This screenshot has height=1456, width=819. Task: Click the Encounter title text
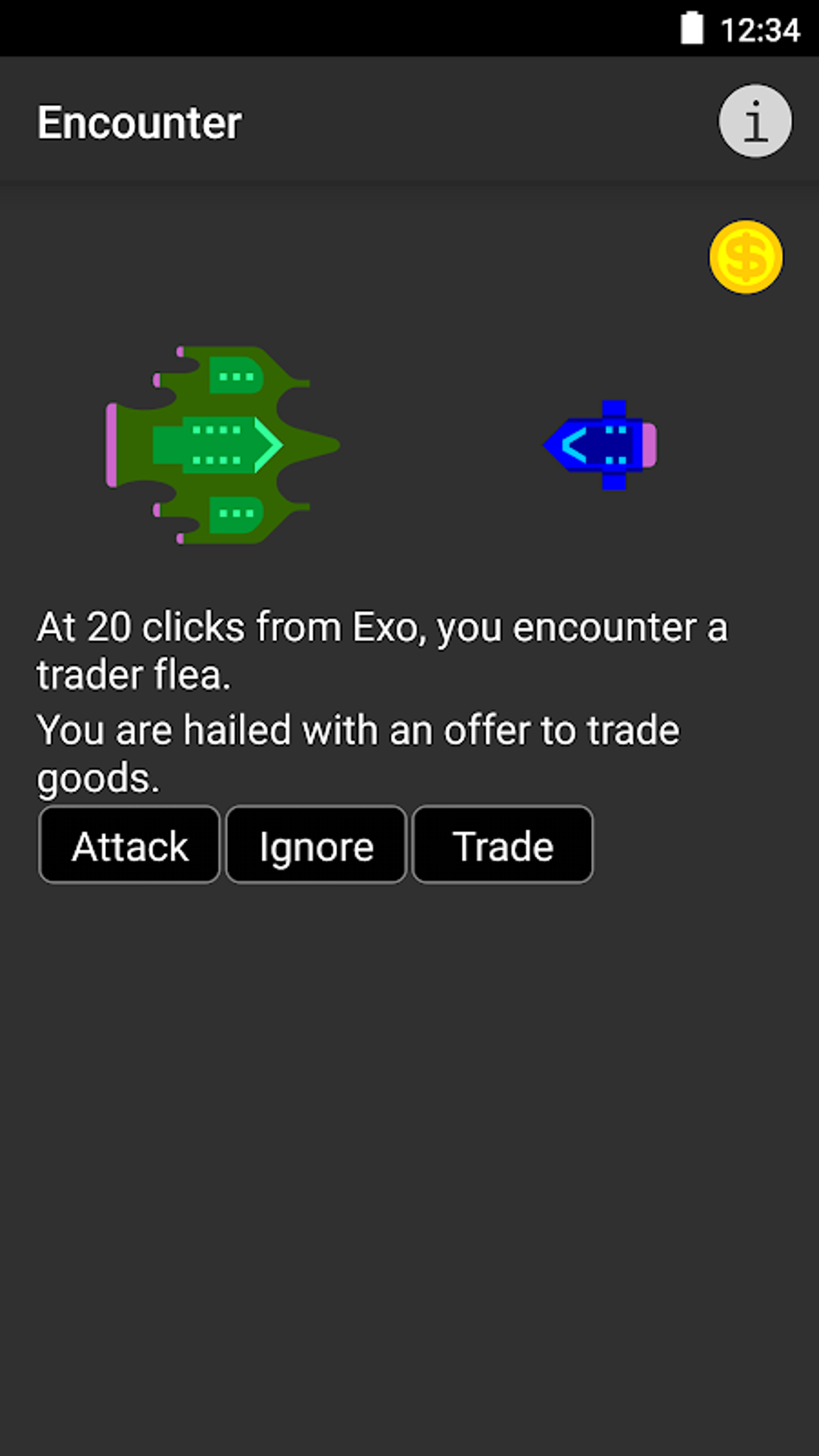(x=139, y=122)
